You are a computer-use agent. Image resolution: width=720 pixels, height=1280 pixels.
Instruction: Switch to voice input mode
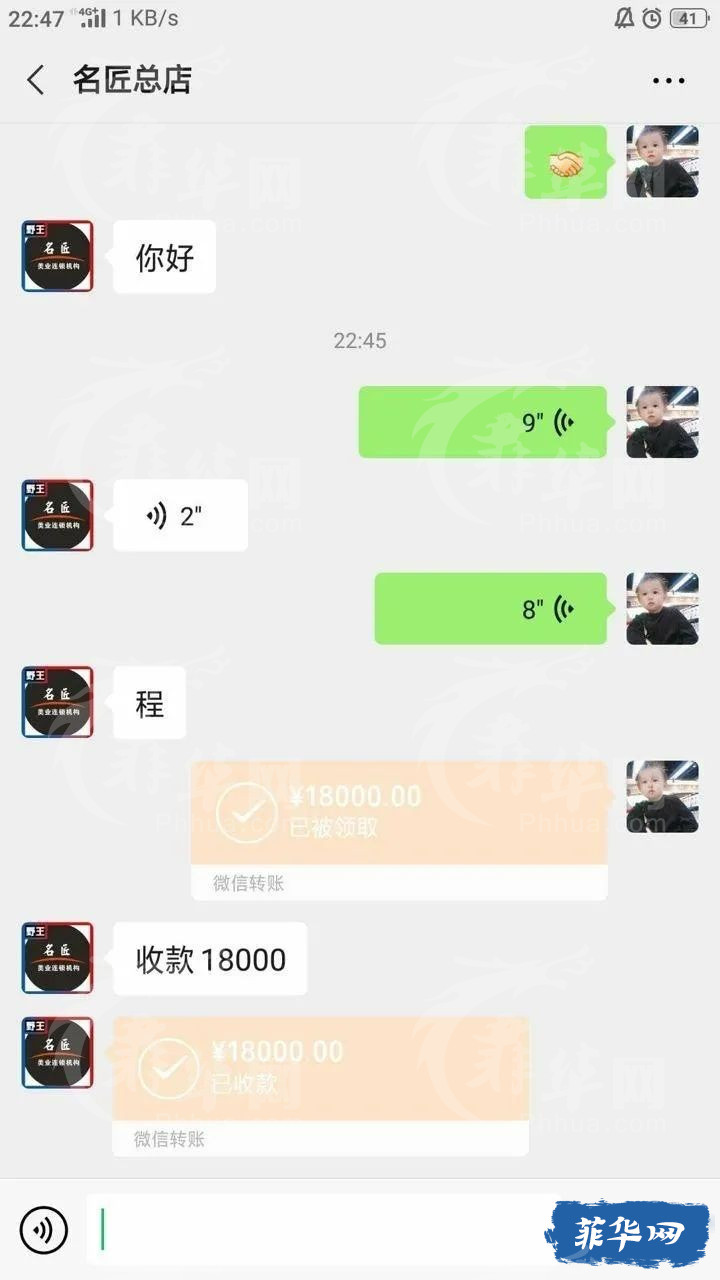(x=44, y=1229)
